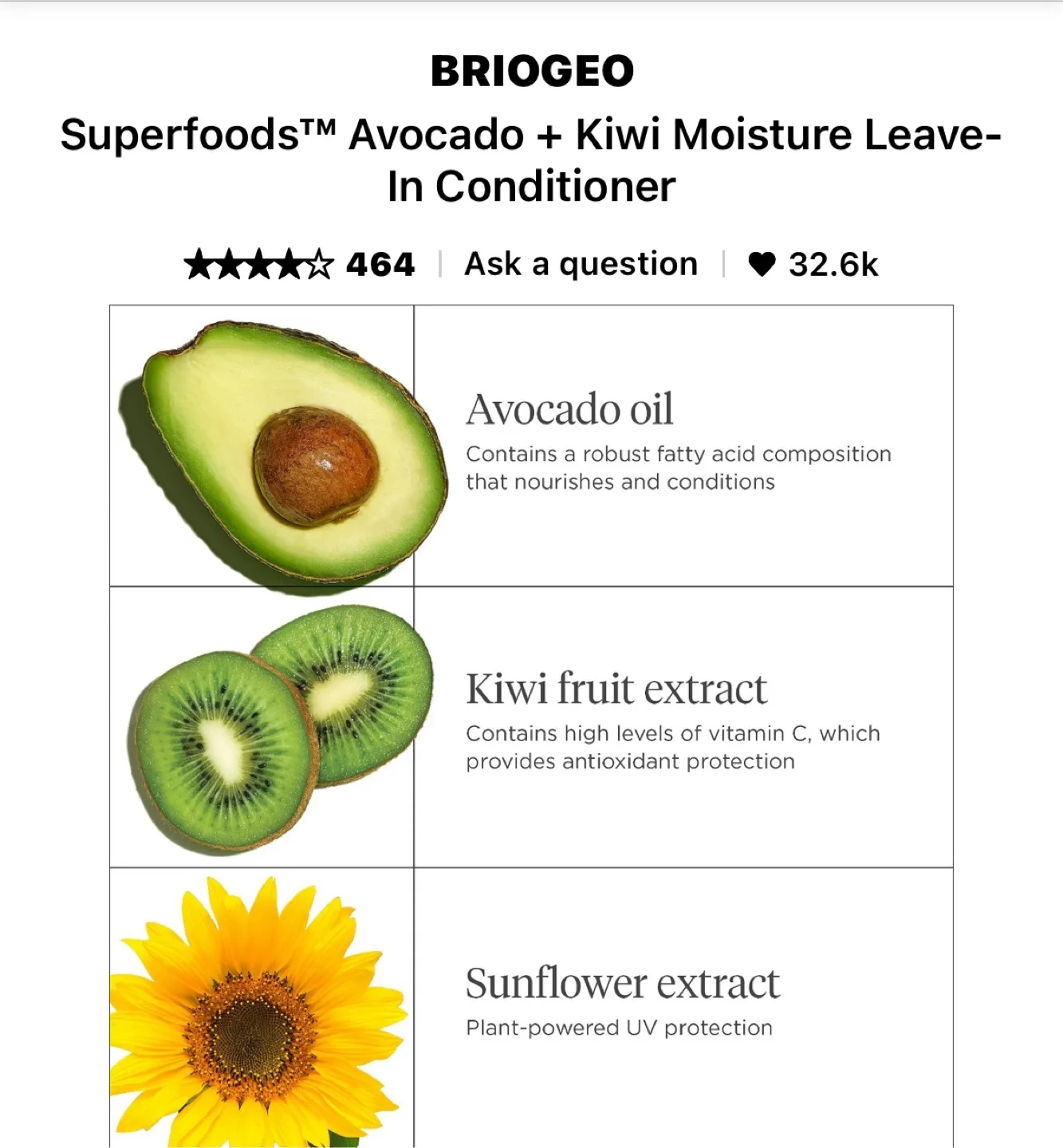Select the 32.6k favorites count
Screen dimensions: 1063x1148
tap(832, 264)
